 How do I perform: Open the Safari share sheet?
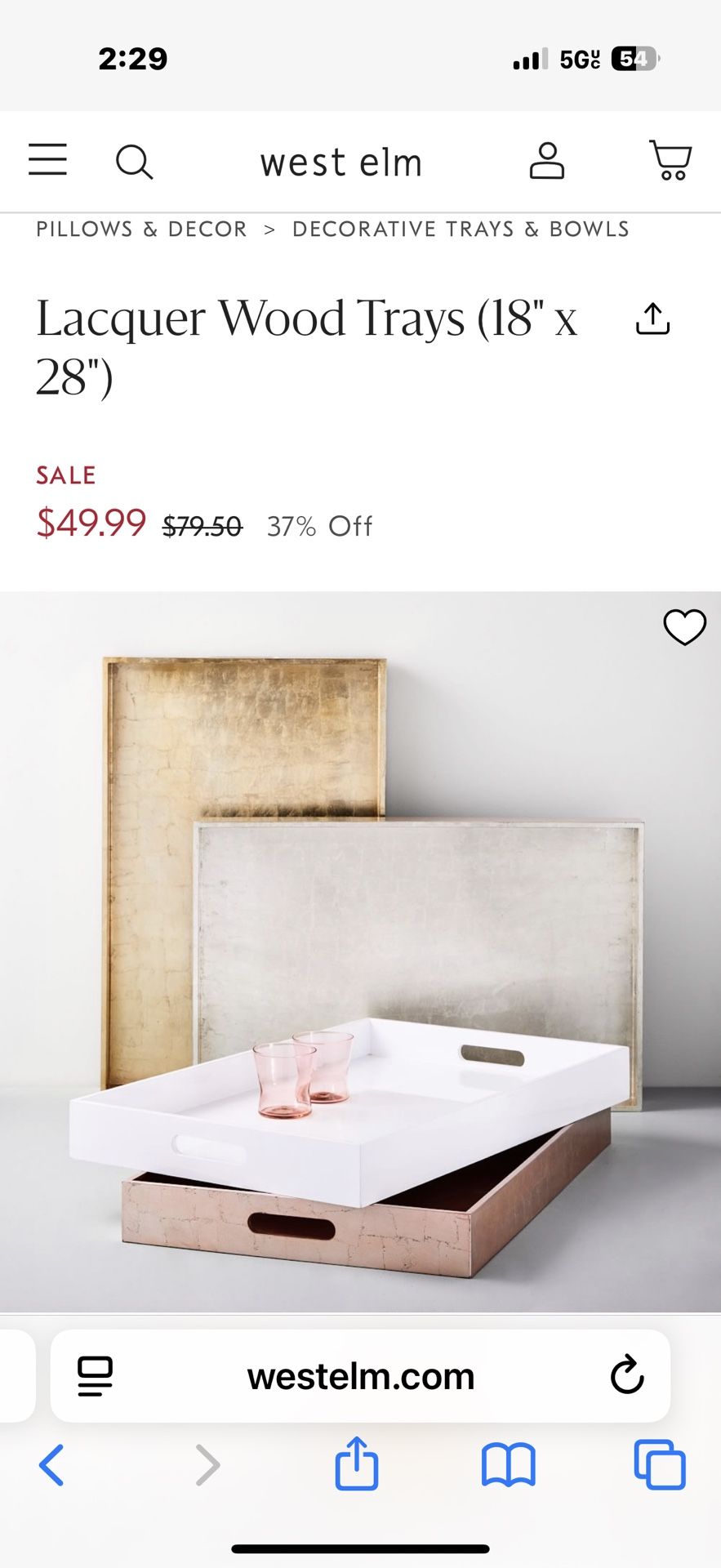(357, 1463)
